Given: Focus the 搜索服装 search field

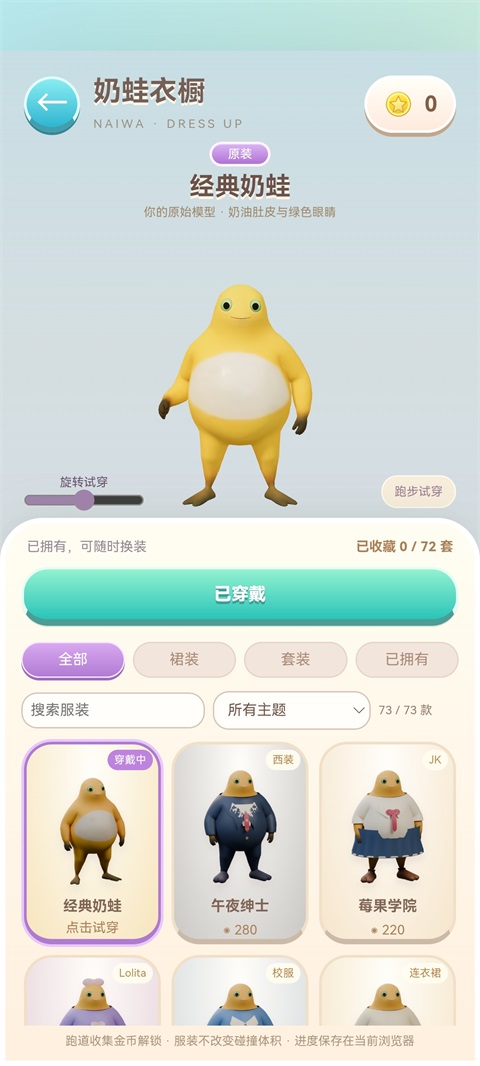Looking at the screenshot, I should (113, 710).
